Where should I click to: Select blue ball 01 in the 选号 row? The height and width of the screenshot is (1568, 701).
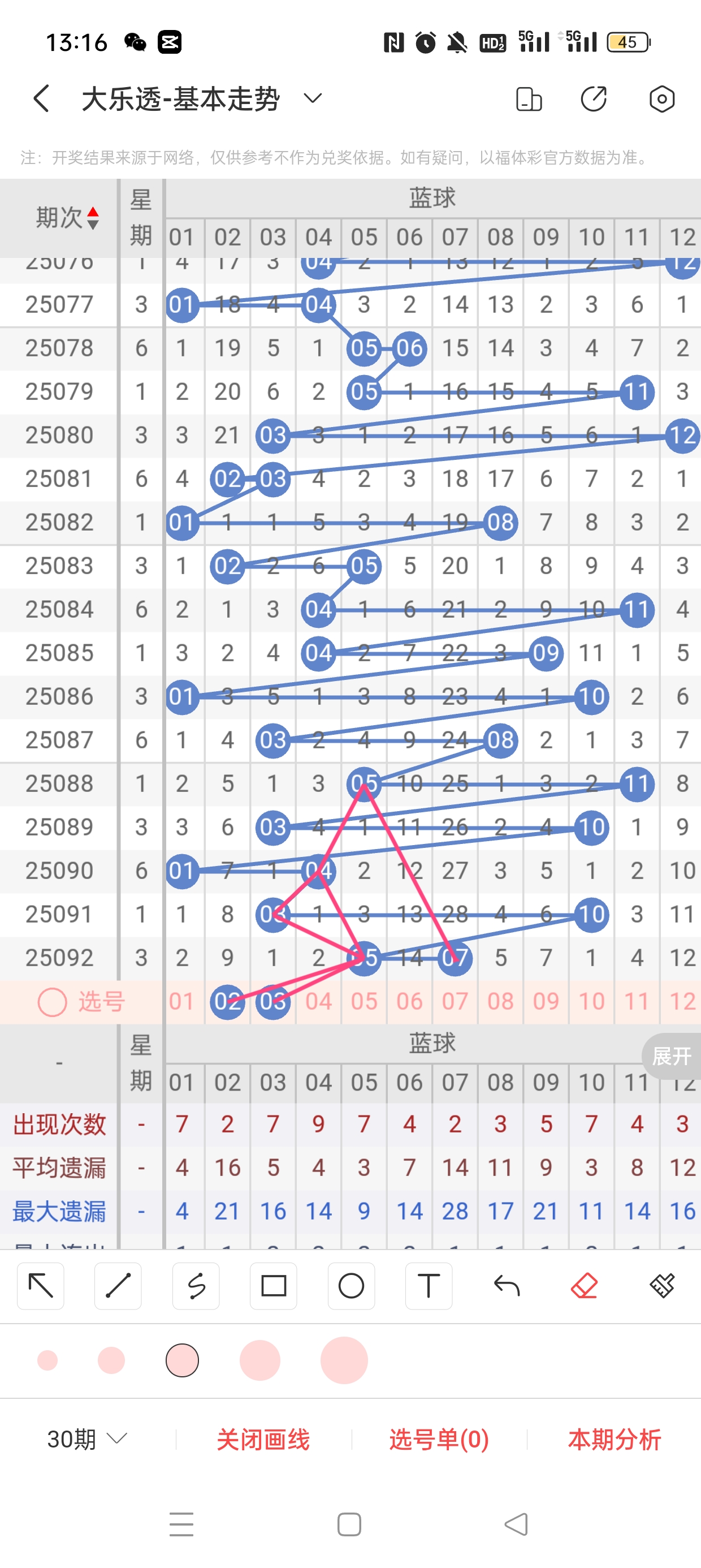[181, 1001]
